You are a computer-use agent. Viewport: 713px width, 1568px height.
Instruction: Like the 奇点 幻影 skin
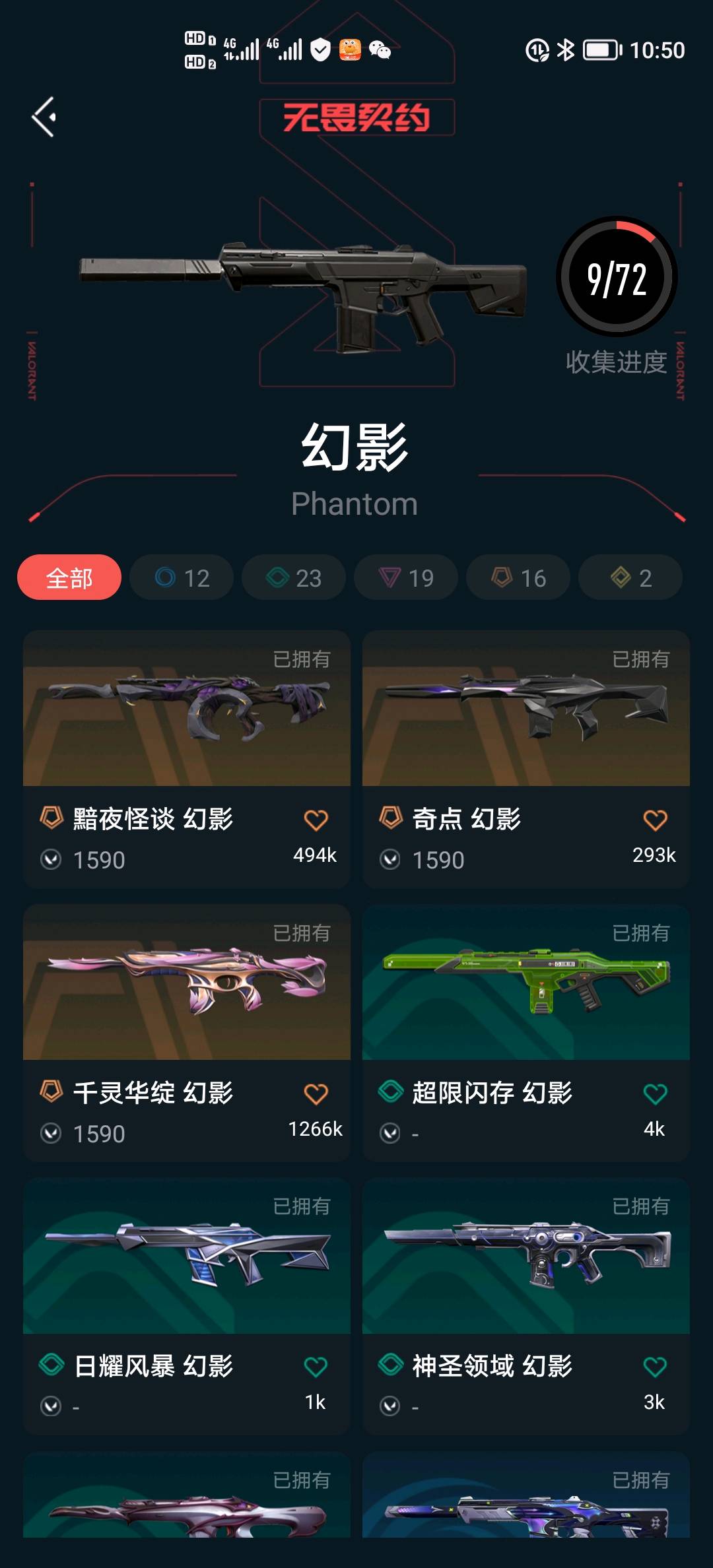[x=655, y=820]
